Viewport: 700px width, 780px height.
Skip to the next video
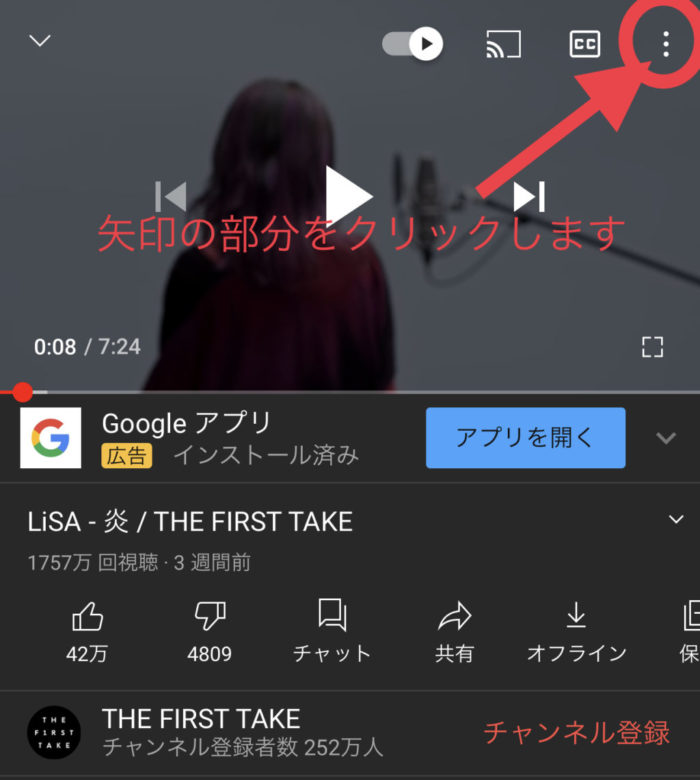[x=529, y=196]
